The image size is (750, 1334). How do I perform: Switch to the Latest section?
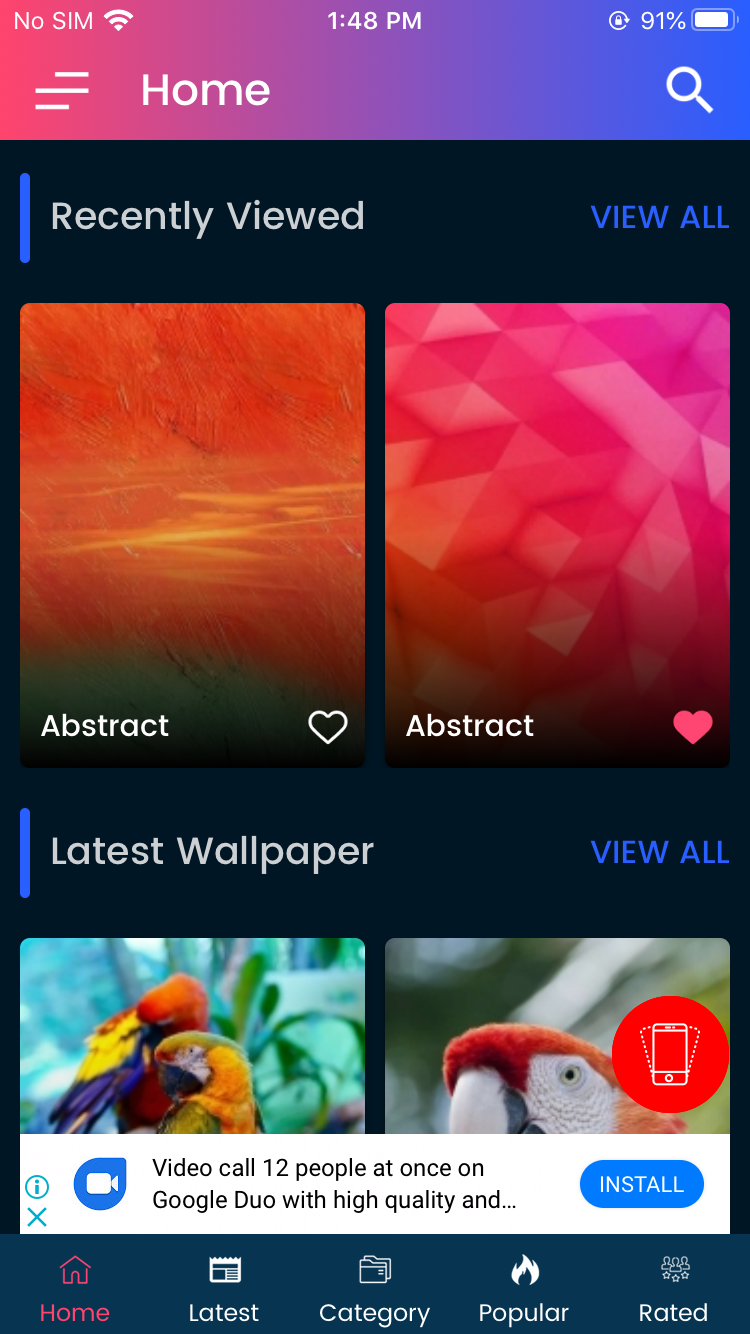click(x=223, y=1285)
